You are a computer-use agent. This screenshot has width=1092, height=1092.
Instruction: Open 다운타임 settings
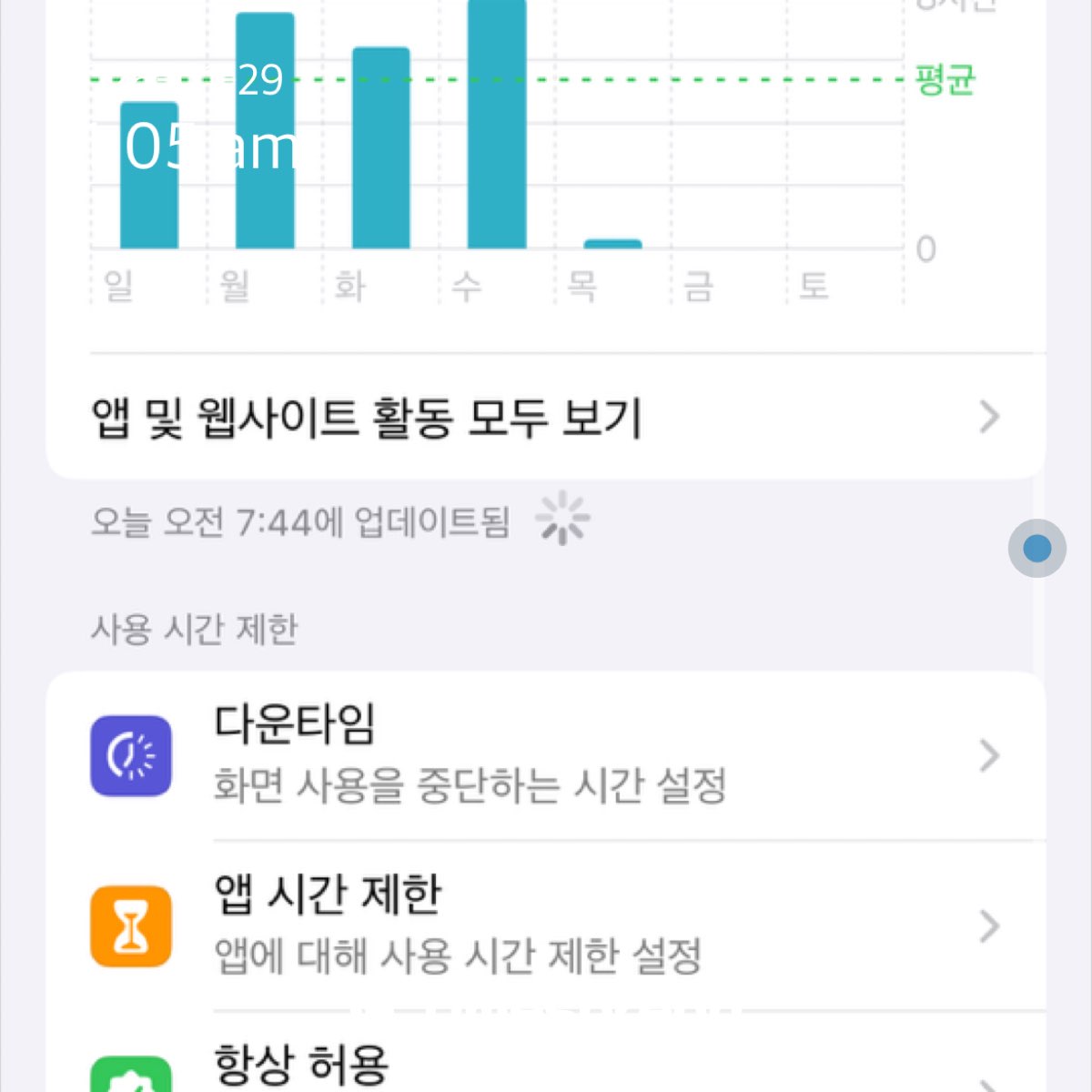click(544, 755)
